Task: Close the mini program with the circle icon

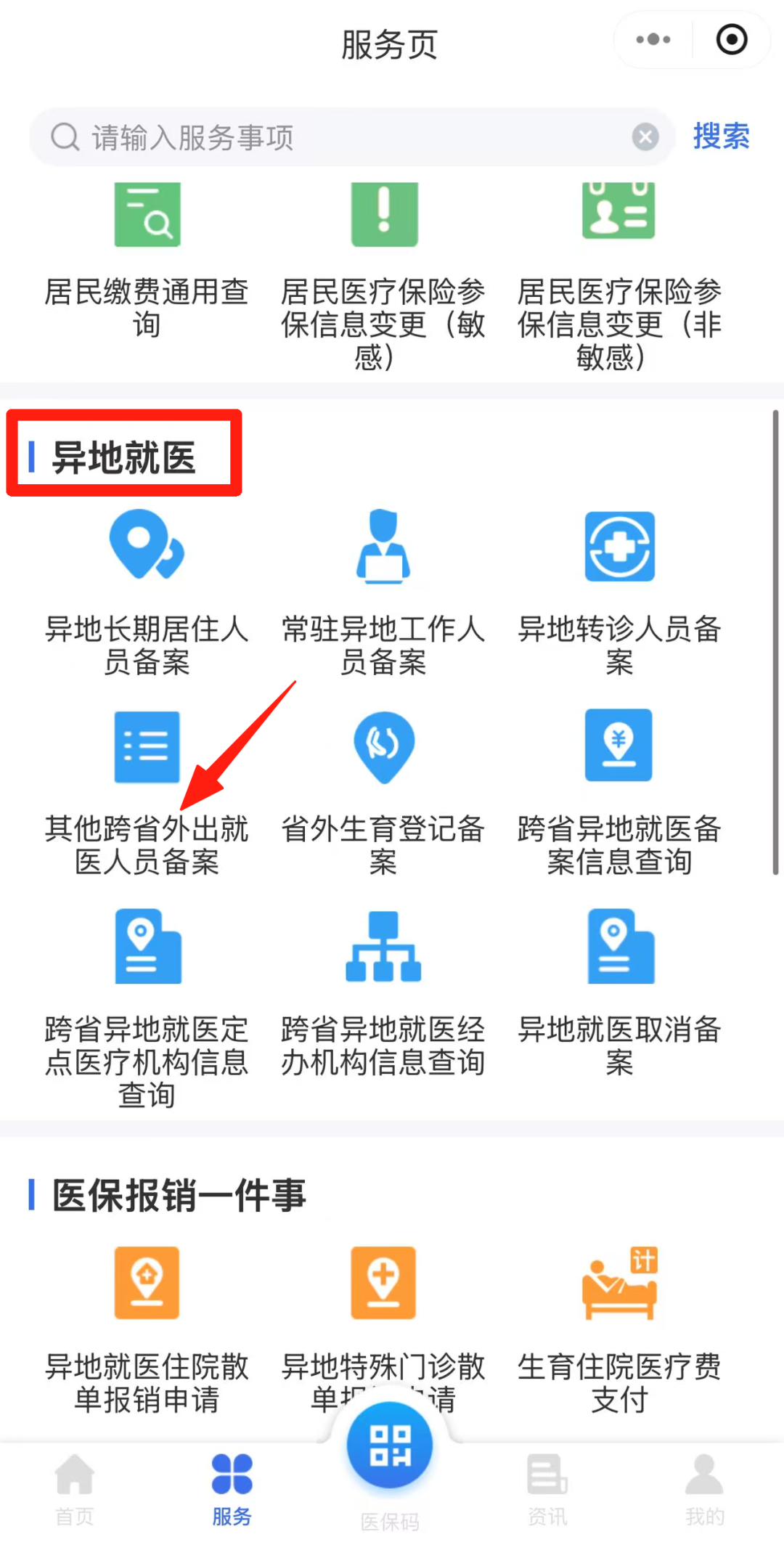Action: click(731, 39)
